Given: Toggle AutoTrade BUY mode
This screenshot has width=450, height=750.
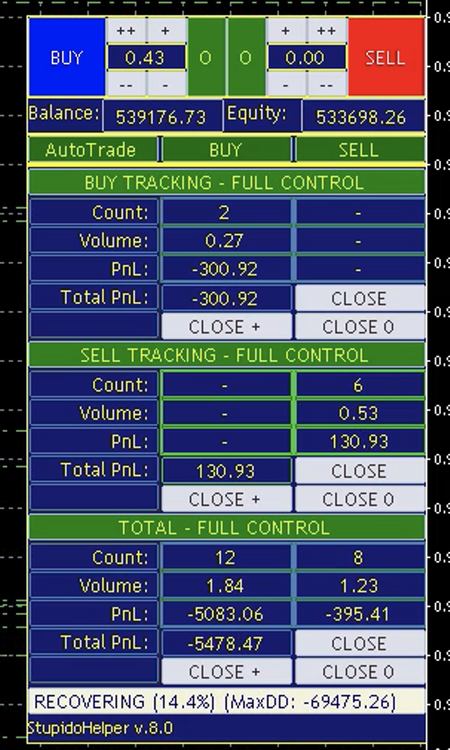Looking at the screenshot, I should click(x=226, y=150).
